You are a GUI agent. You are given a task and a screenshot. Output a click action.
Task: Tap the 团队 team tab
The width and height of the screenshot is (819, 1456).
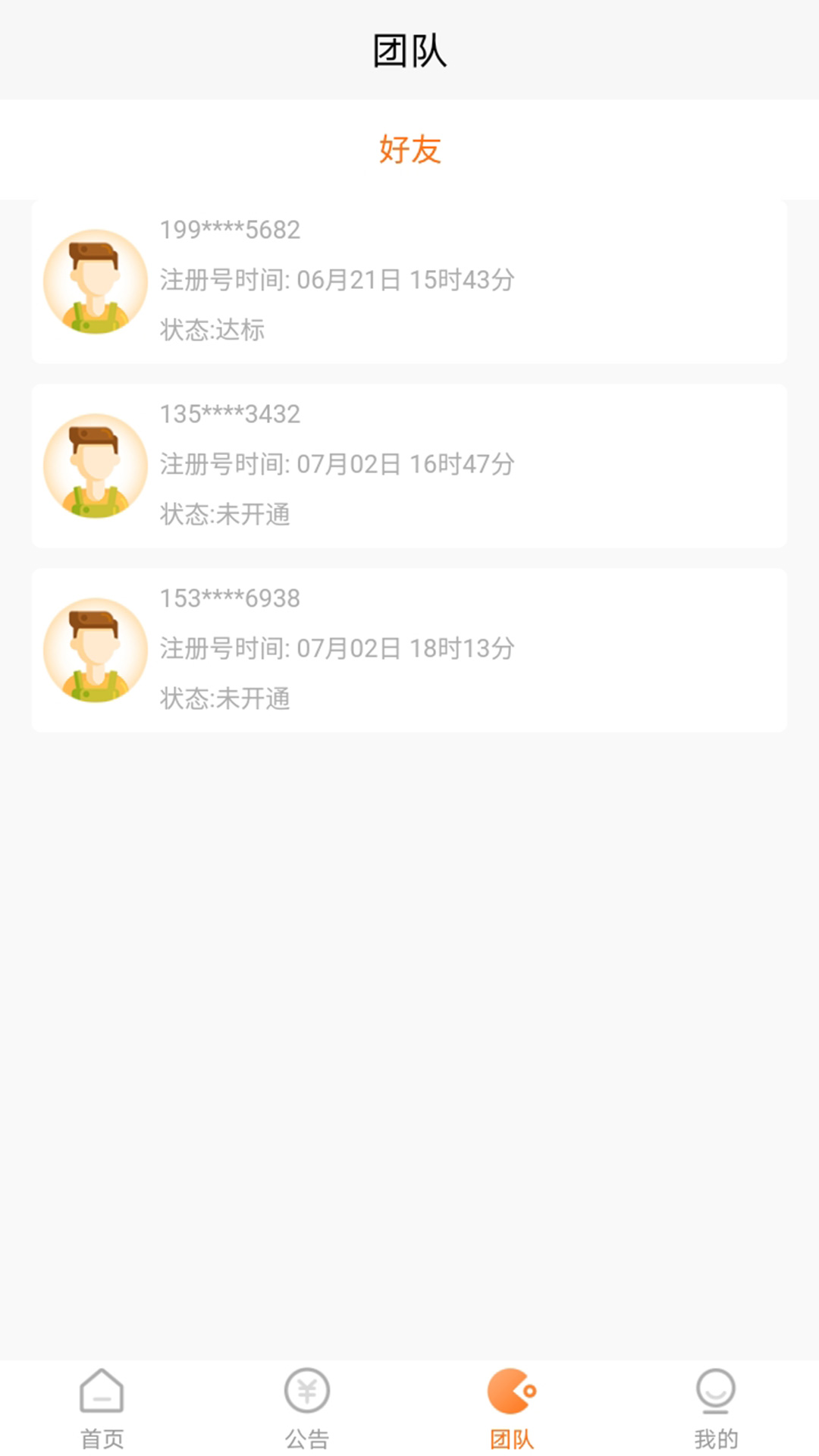click(x=511, y=1407)
